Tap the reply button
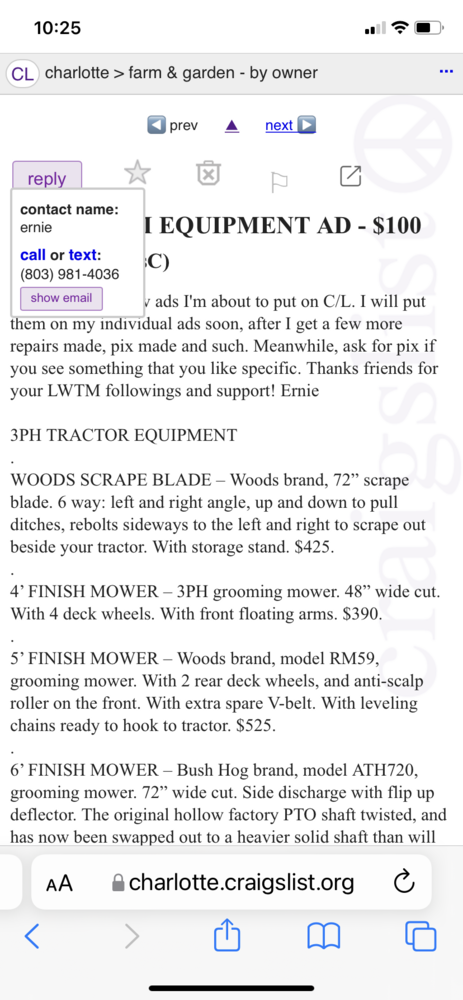This screenshot has height=1000, width=463. (x=47, y=178)
